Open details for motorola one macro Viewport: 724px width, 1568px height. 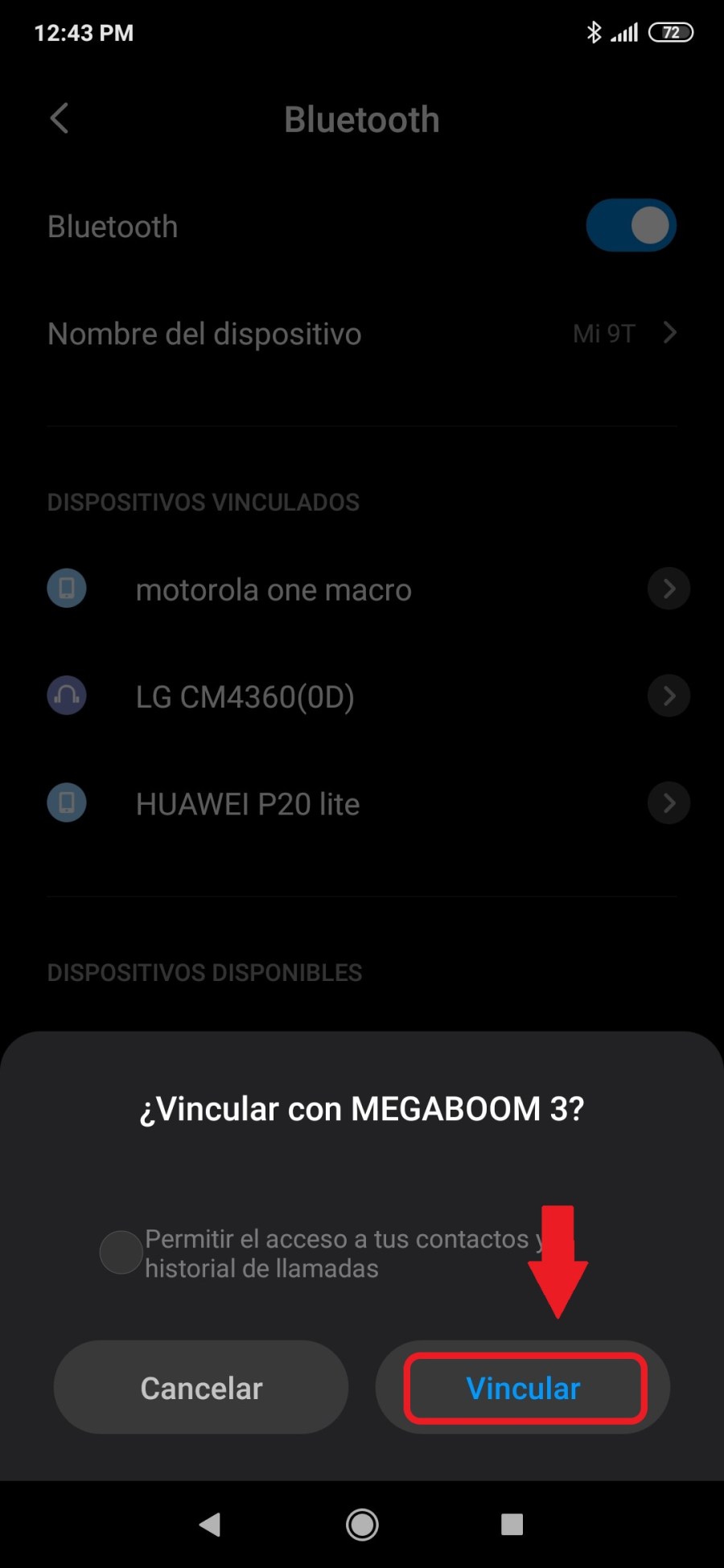pos(668,589)
